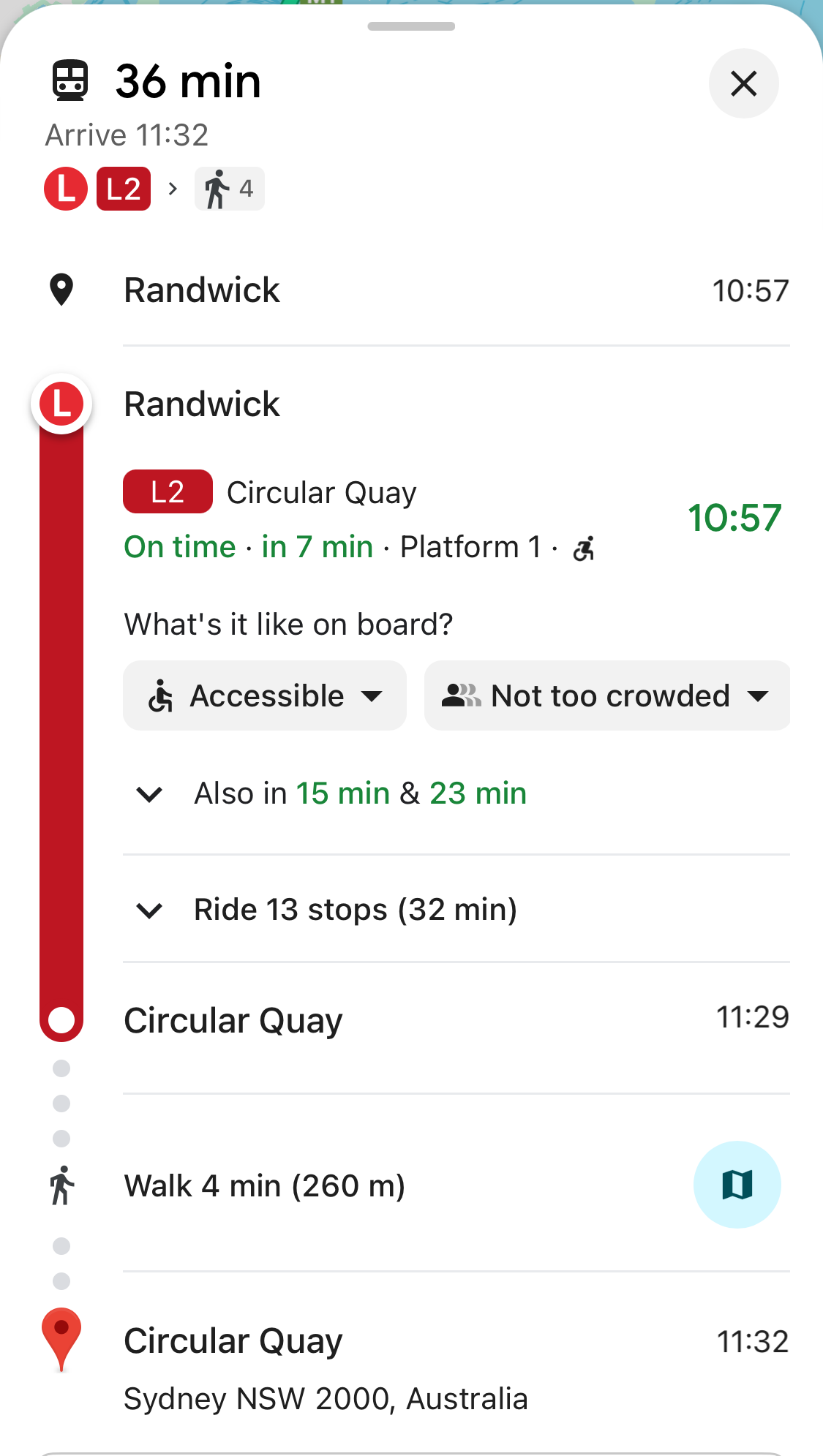Show the walking leg on the map
This screenshot has width=823, height=1456.
coord(737,1185)
